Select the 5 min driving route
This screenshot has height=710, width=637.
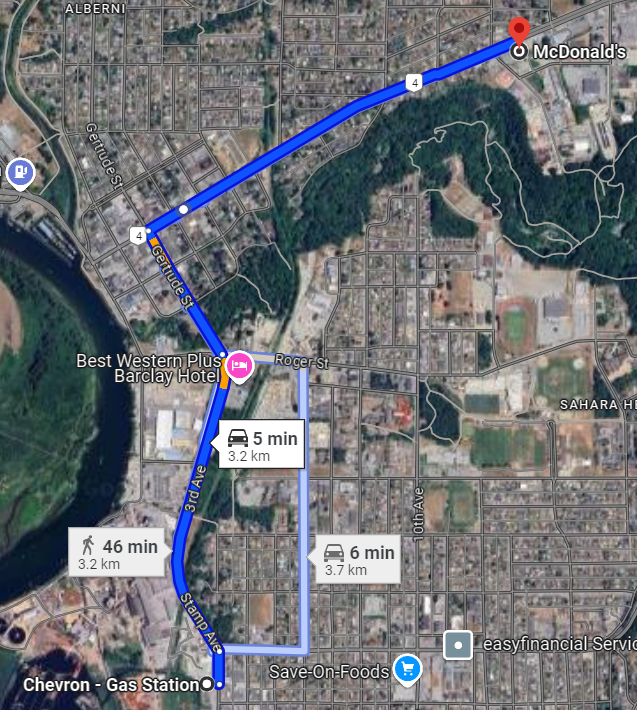(x=262, y=445)
